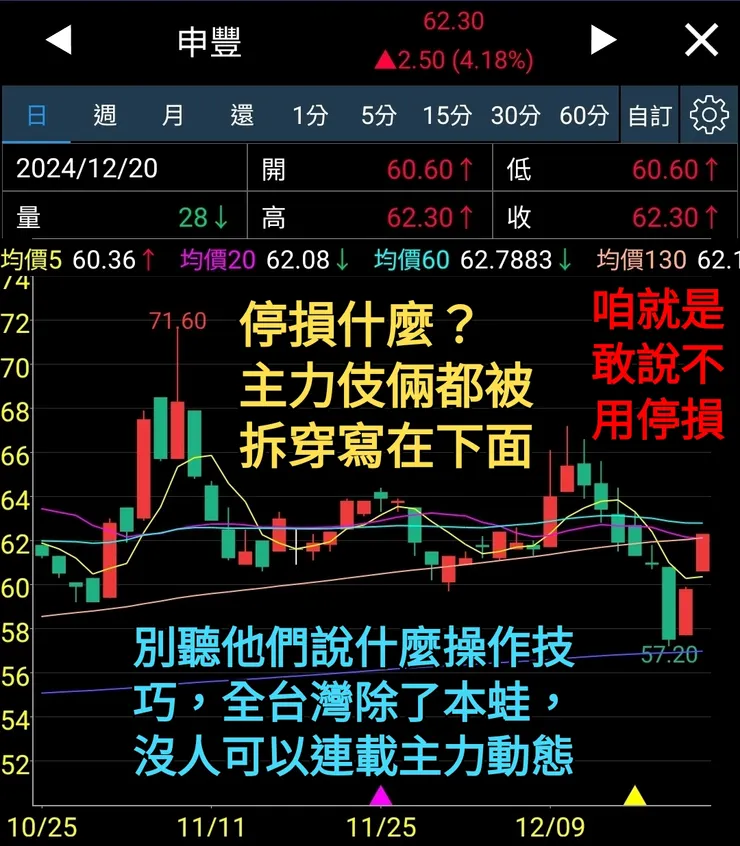This screenshot has height=846, width=740.
Task: Open the chart settings gear icon
Action: [x=709, y=115]
